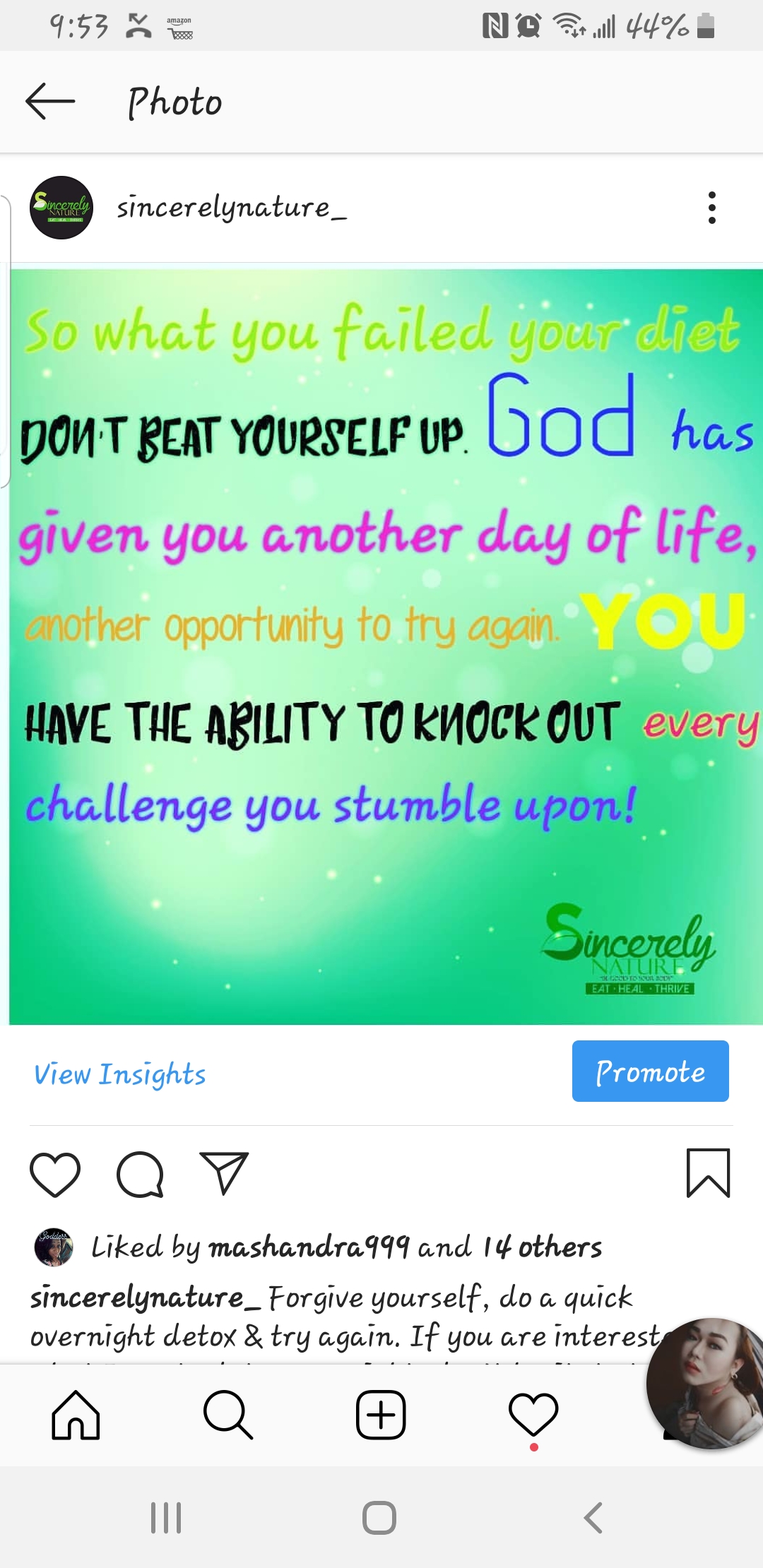763x1568 pixels.
Task: Switch to the Home tab
Action: coord(76,1415)
